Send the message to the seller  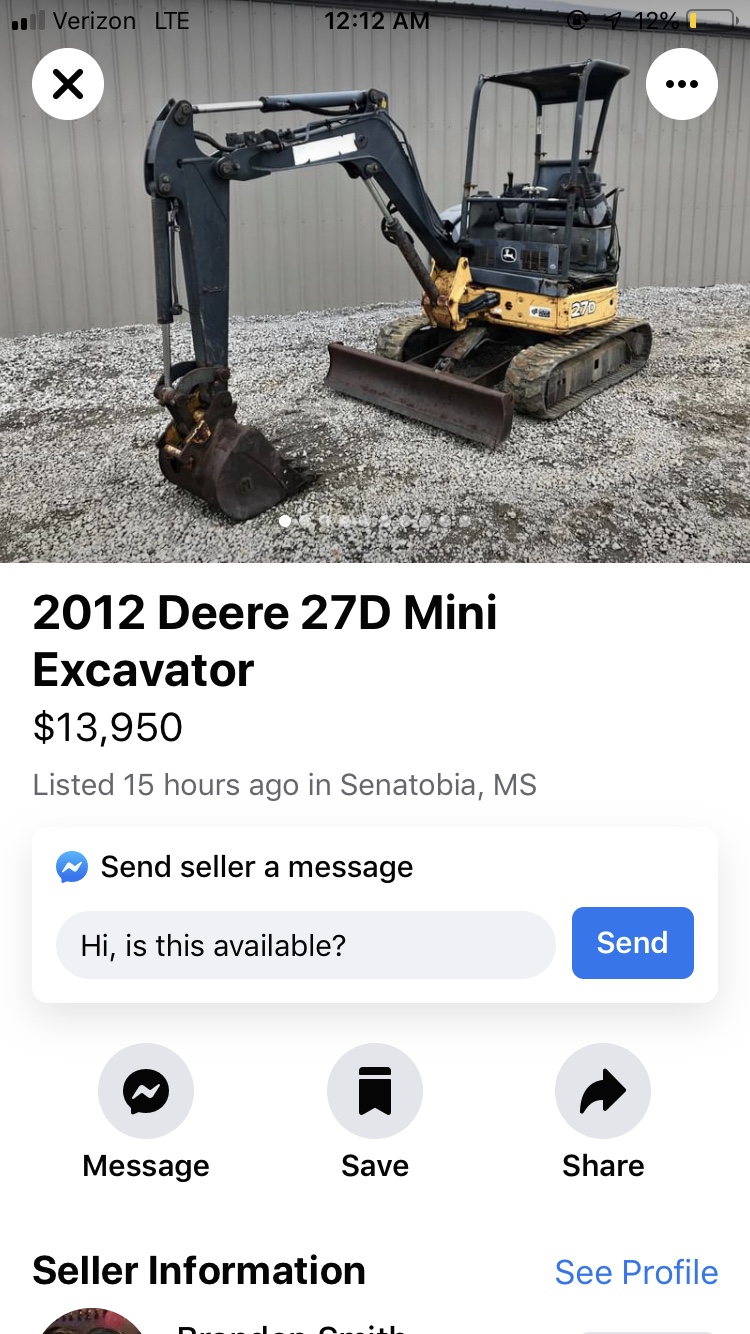pos(633,943)
